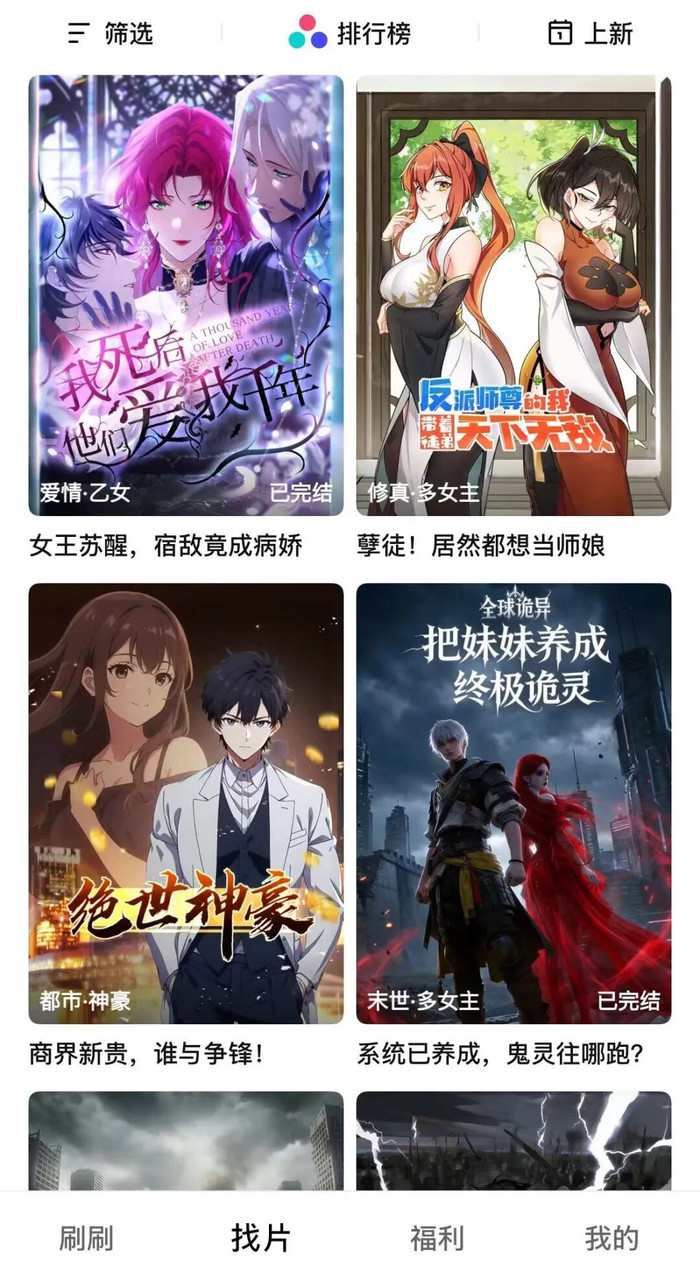Open 孽徒！居然都想当师娘 title
Image resolution: width=700 pixels, height=1272 pixels.
[481, 546]
